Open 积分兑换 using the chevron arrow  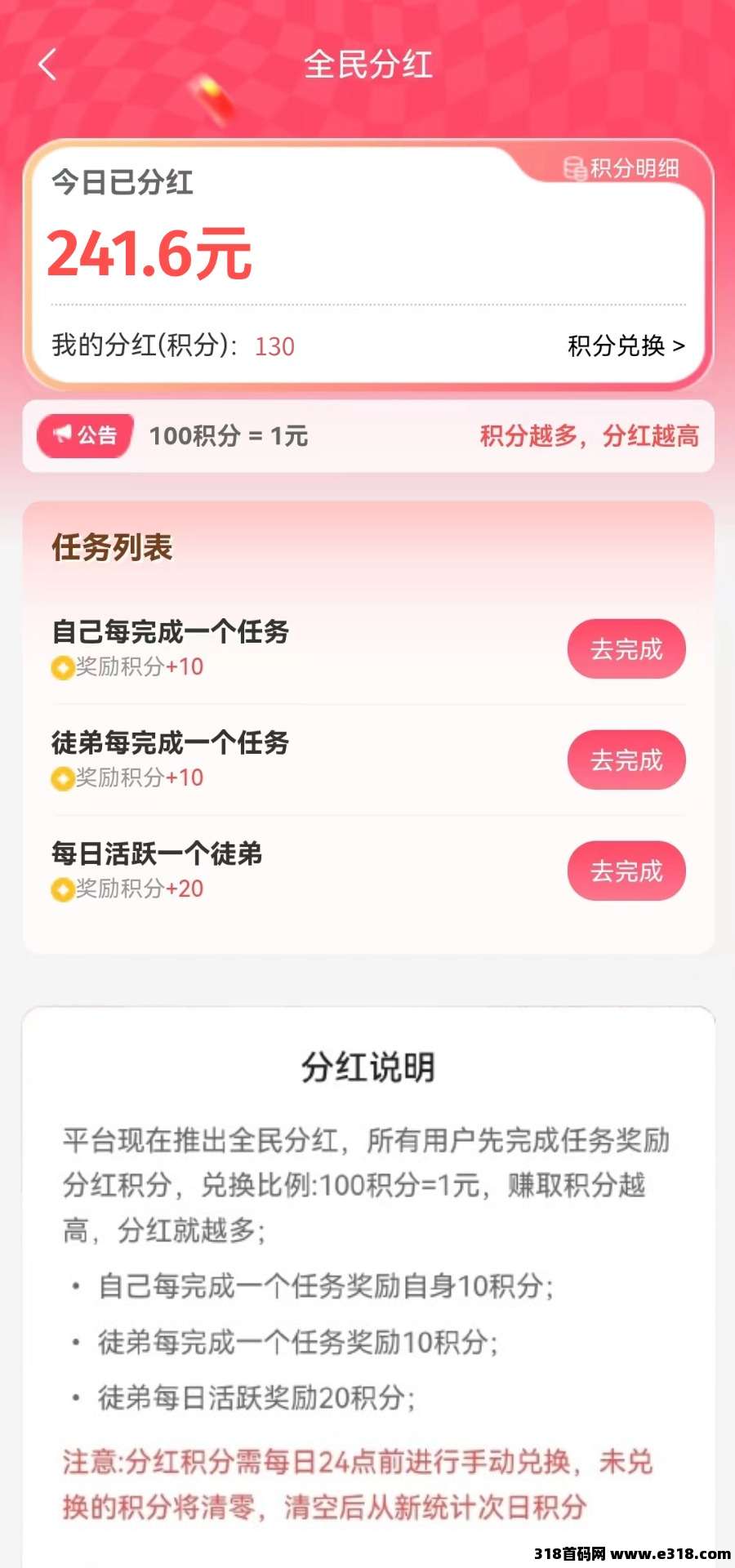(x=679, y=346)
